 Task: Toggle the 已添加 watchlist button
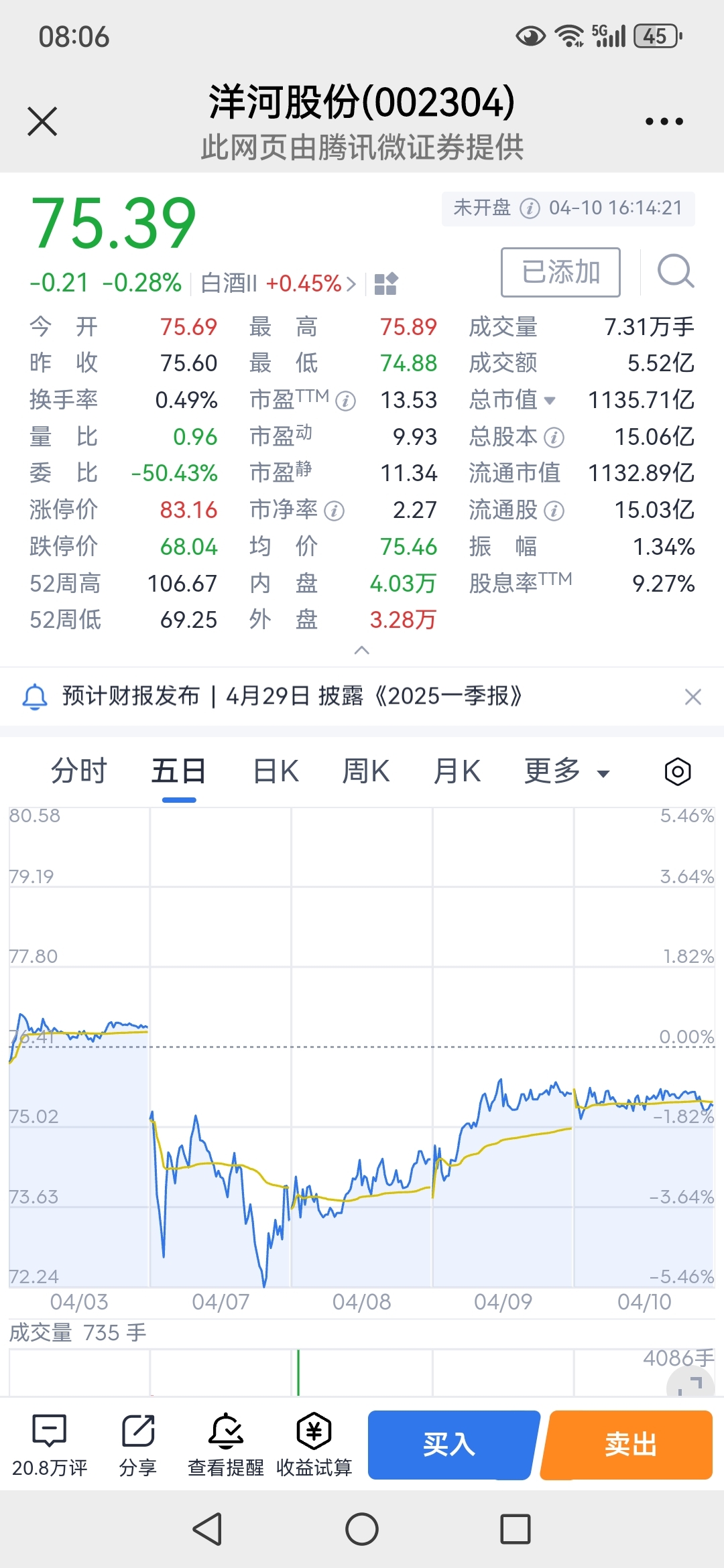point(560,271)
